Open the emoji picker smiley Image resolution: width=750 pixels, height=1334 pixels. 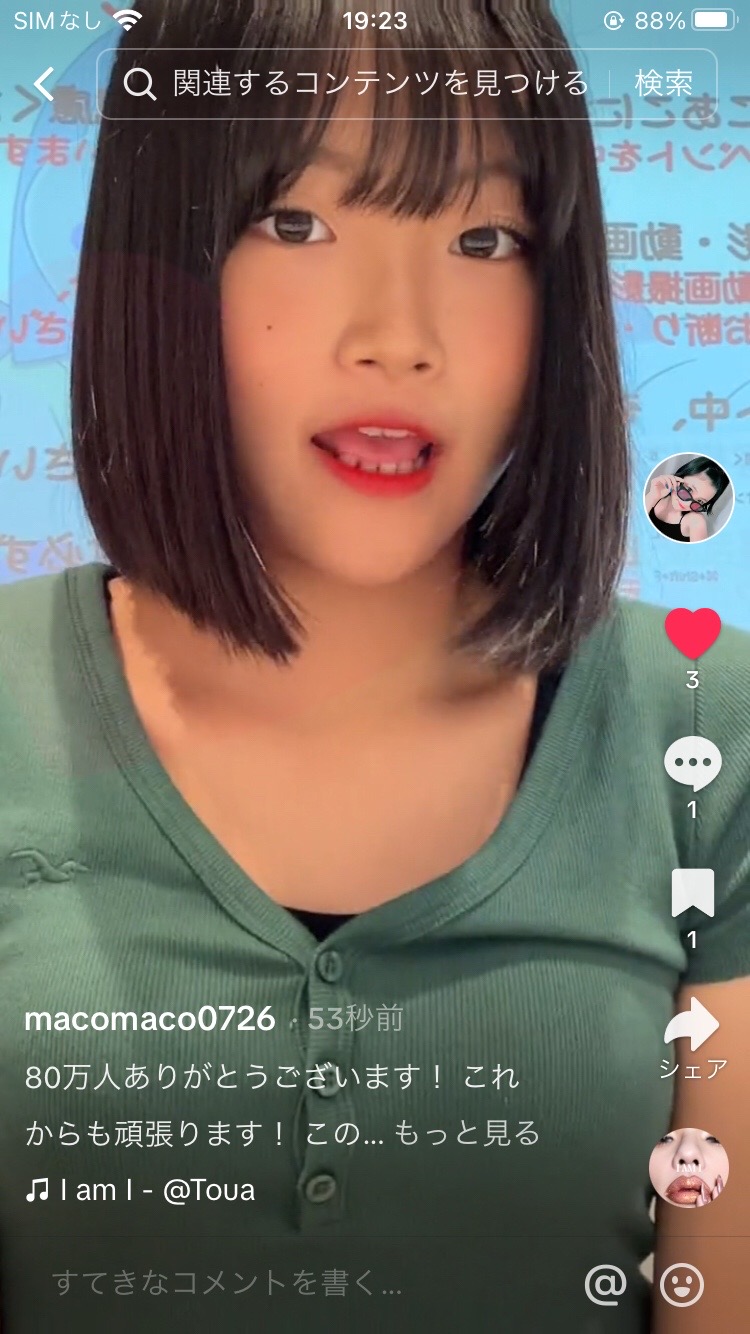[x=682, y=1283]
